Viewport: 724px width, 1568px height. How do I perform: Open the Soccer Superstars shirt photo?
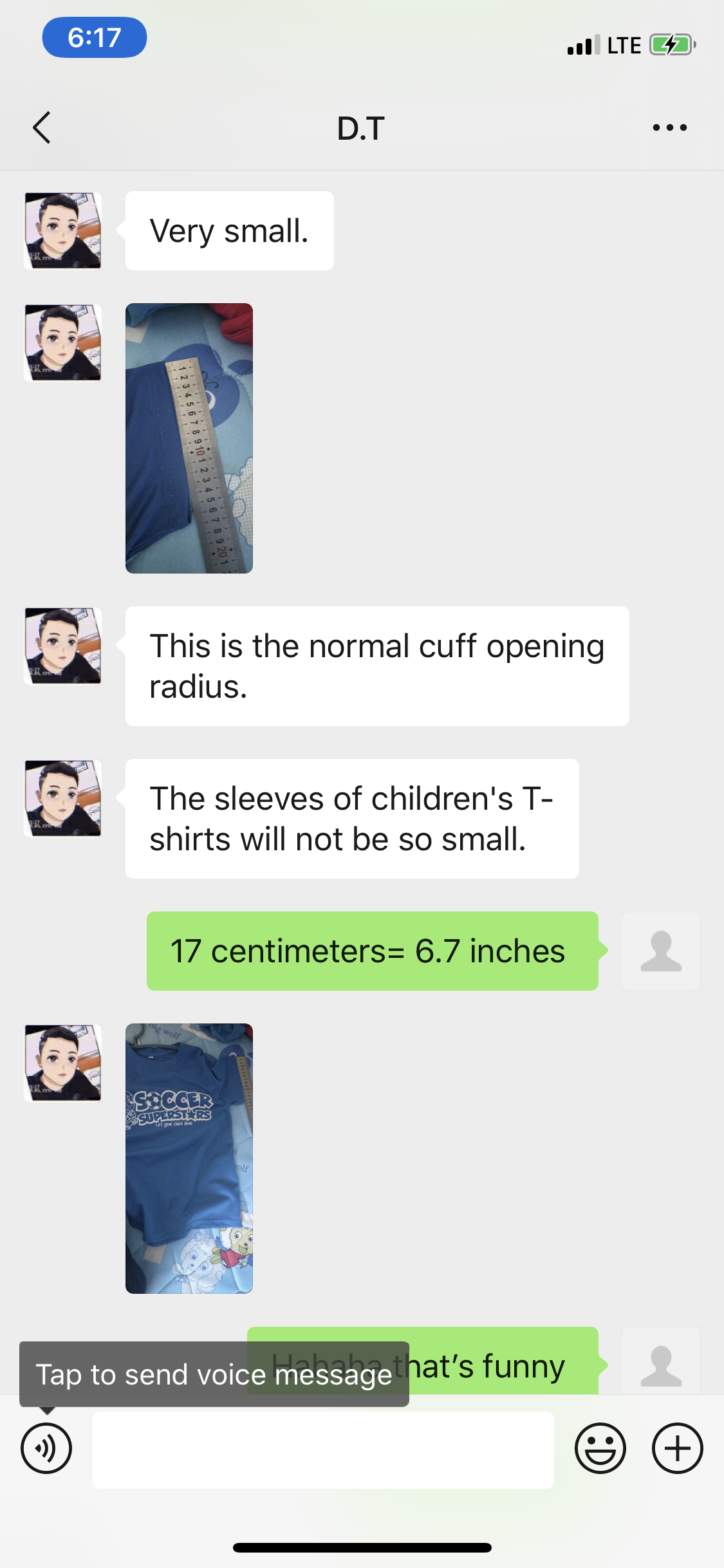click(189, 1158)
